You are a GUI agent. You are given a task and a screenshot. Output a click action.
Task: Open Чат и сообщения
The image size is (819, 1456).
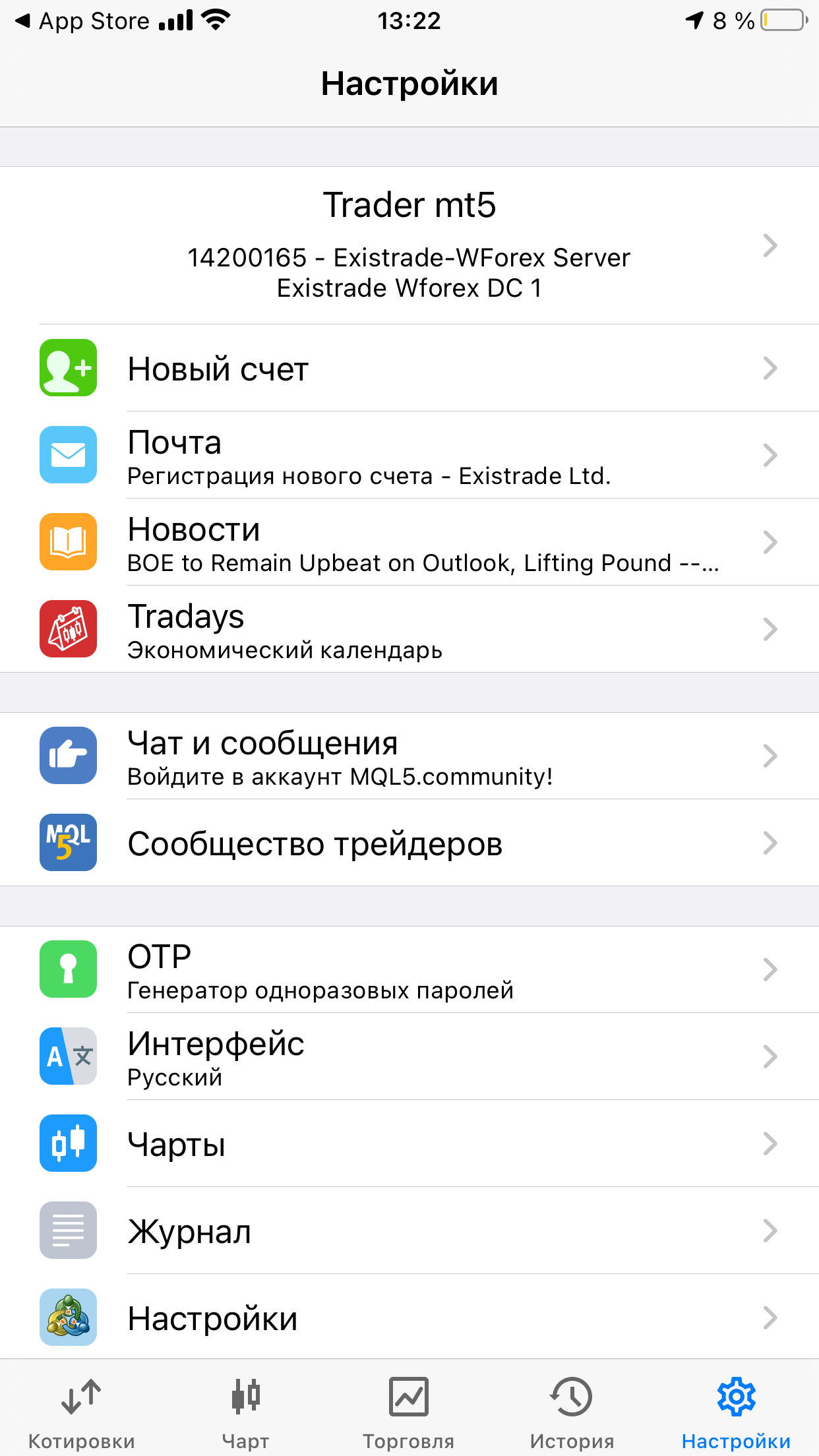click(409, 756)
